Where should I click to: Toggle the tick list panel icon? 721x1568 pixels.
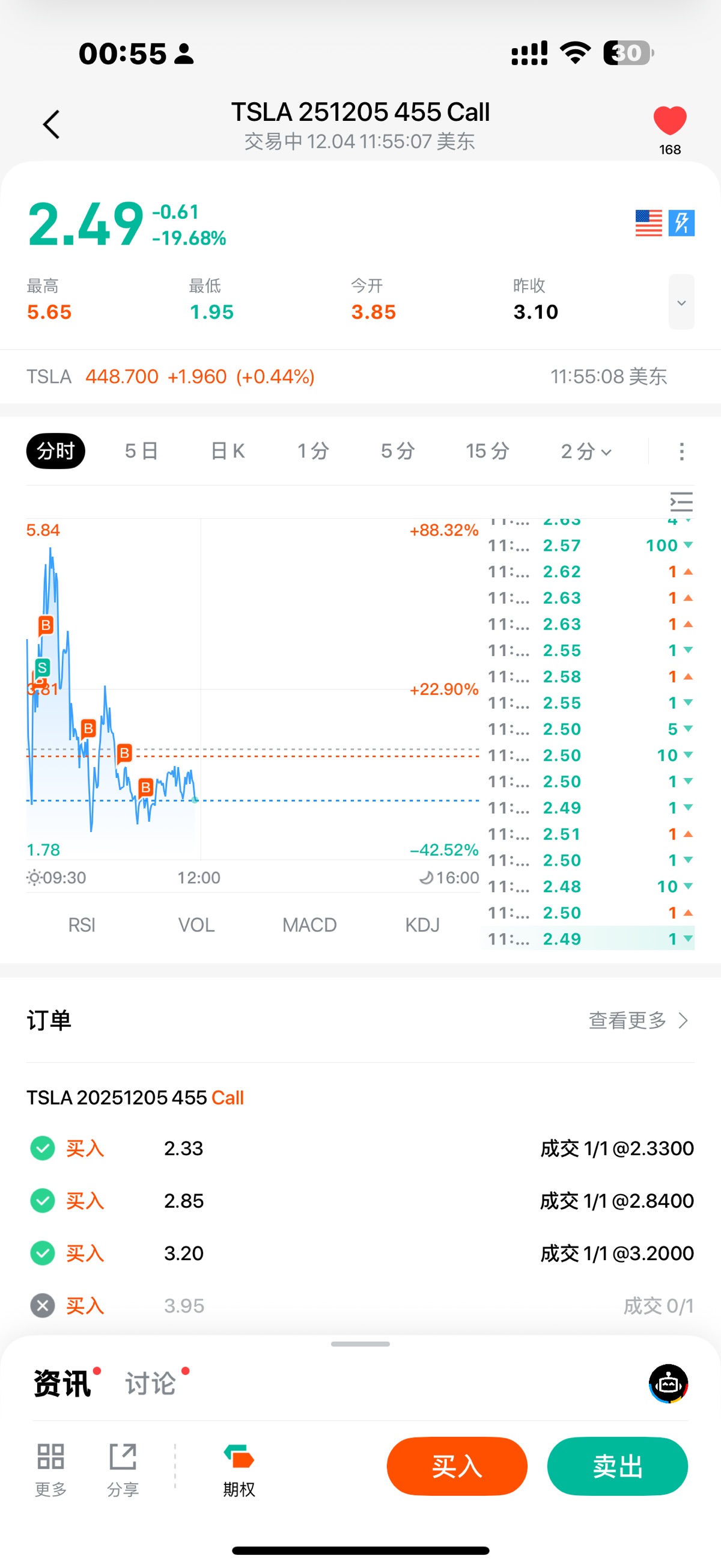pyautogui.click(x=681, y=502)
